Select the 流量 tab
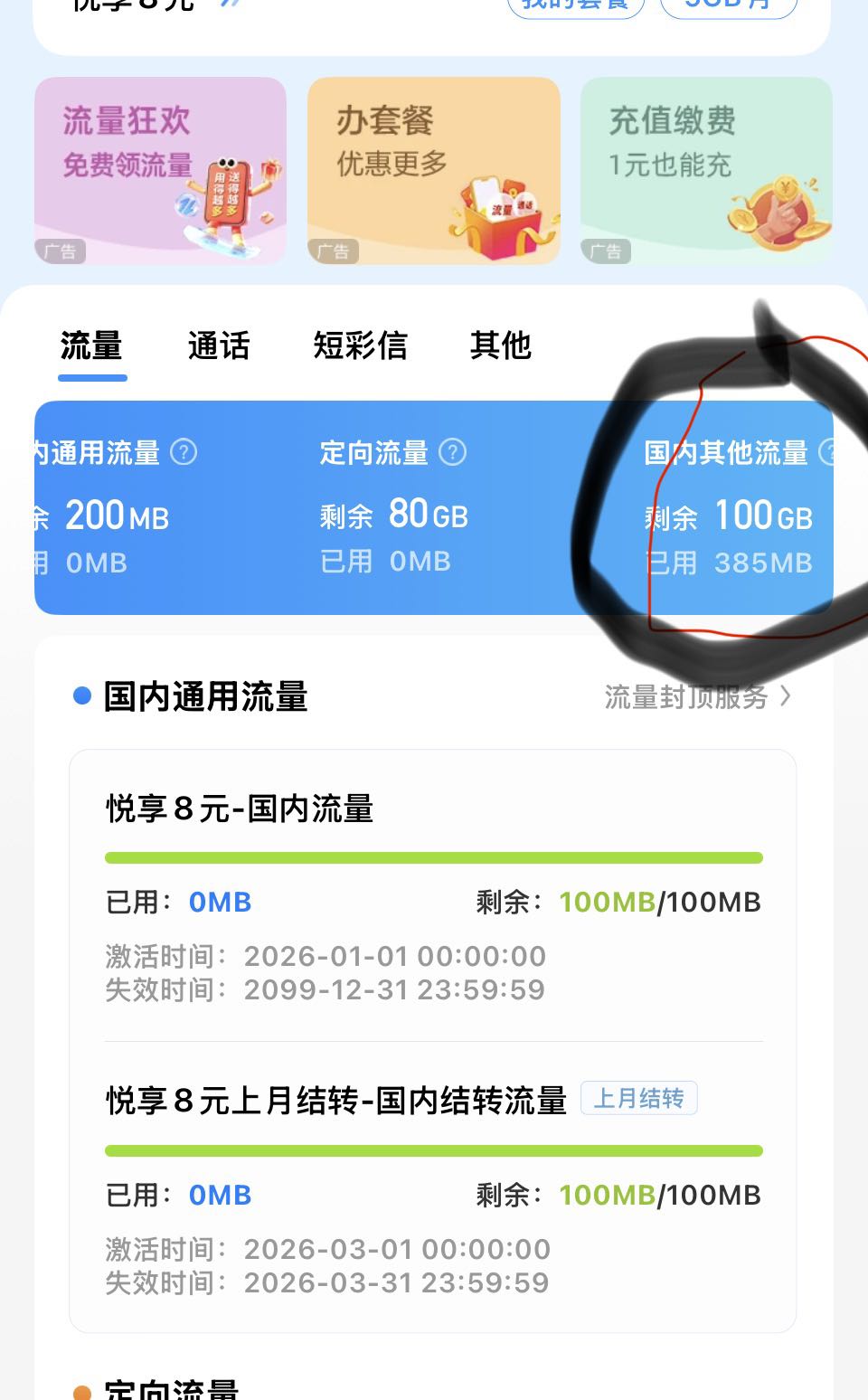868x1400 pixels. (91, 345)
